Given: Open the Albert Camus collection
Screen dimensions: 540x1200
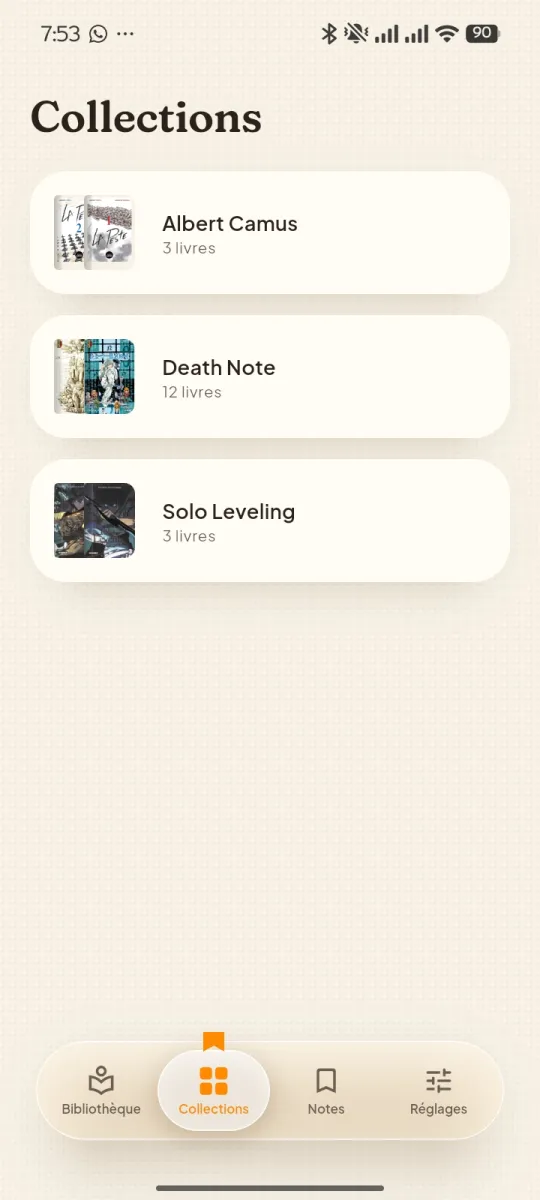Looking at the screenshot, I should (270, 233).
